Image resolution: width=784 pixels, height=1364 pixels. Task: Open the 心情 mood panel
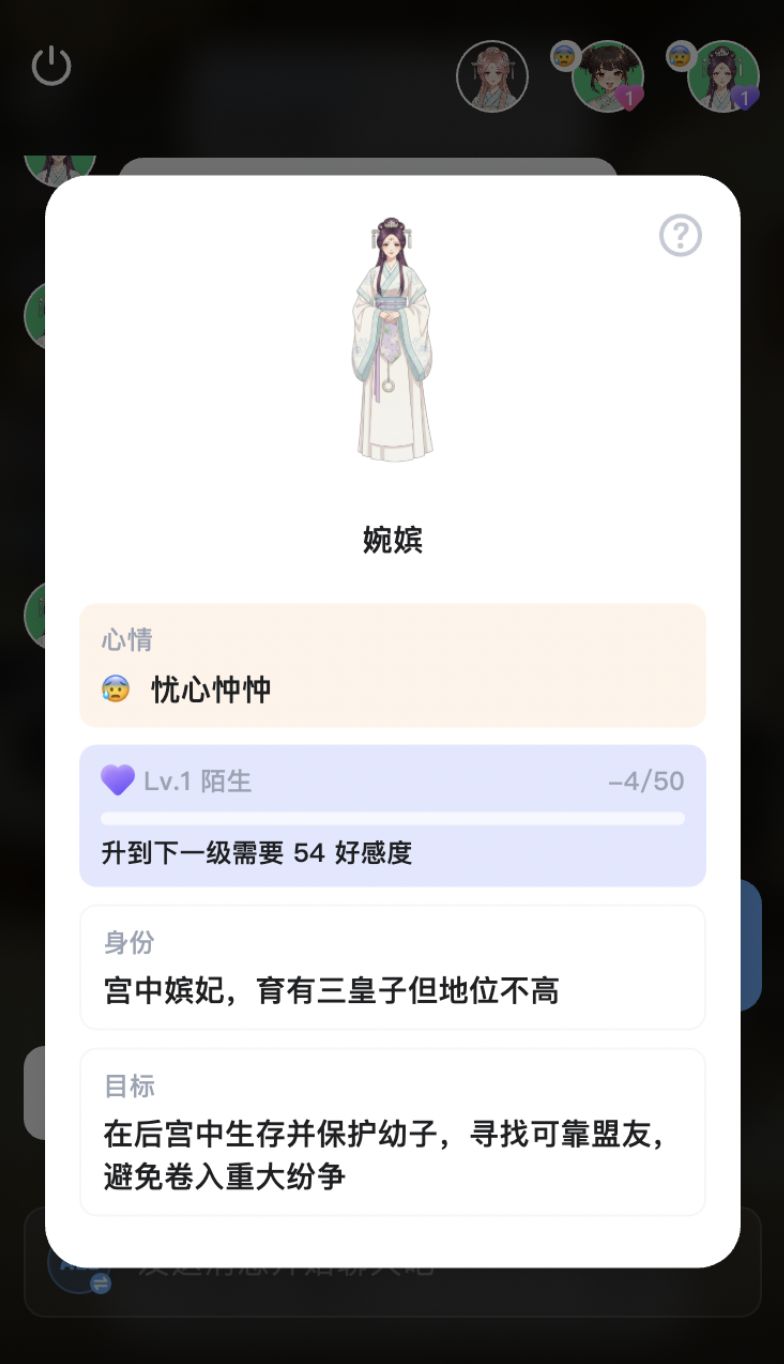[x=392, y=664]
